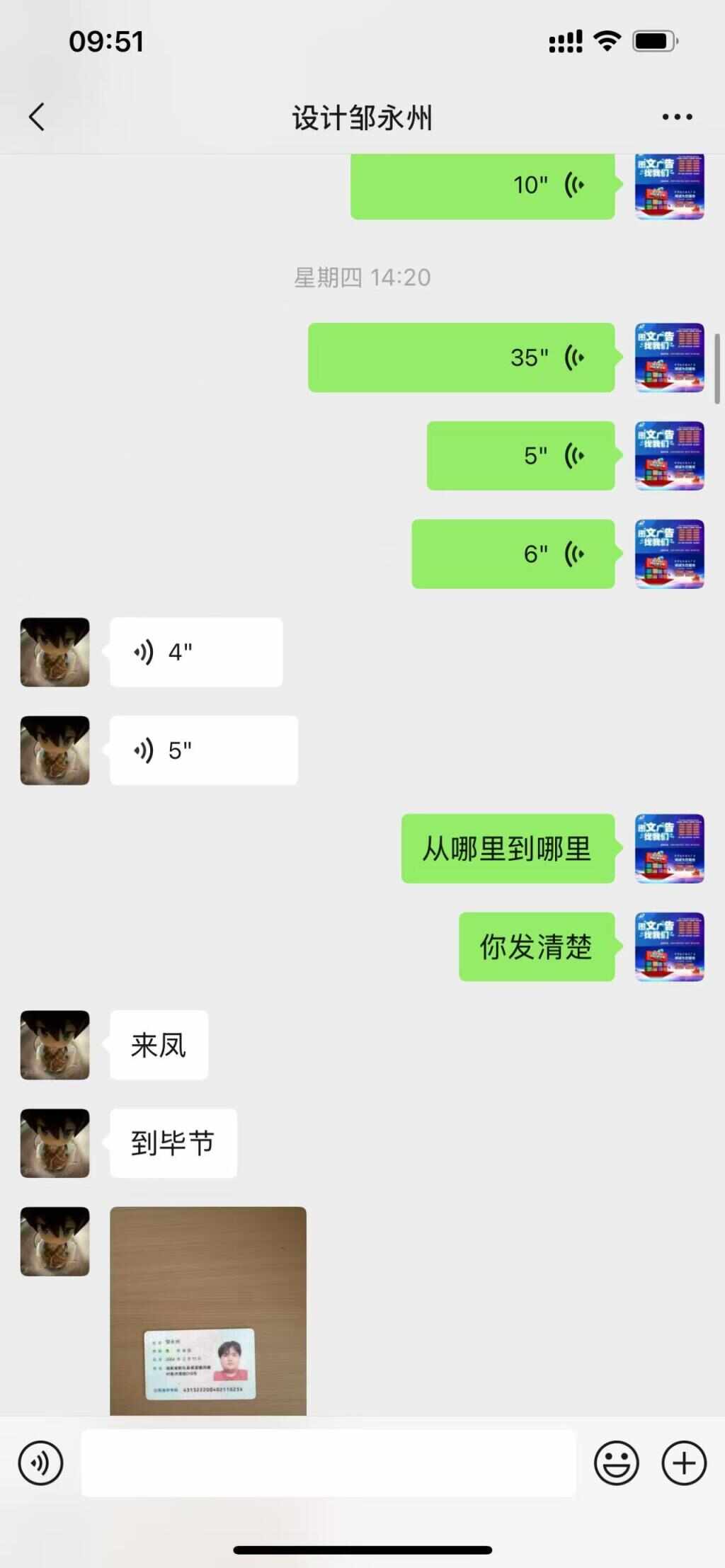Image resolution: width=725 pixels, height=1568 pixels.
Task: Open the received photo in the chat
Action: pyautogui.click(x=208, y=1311)
